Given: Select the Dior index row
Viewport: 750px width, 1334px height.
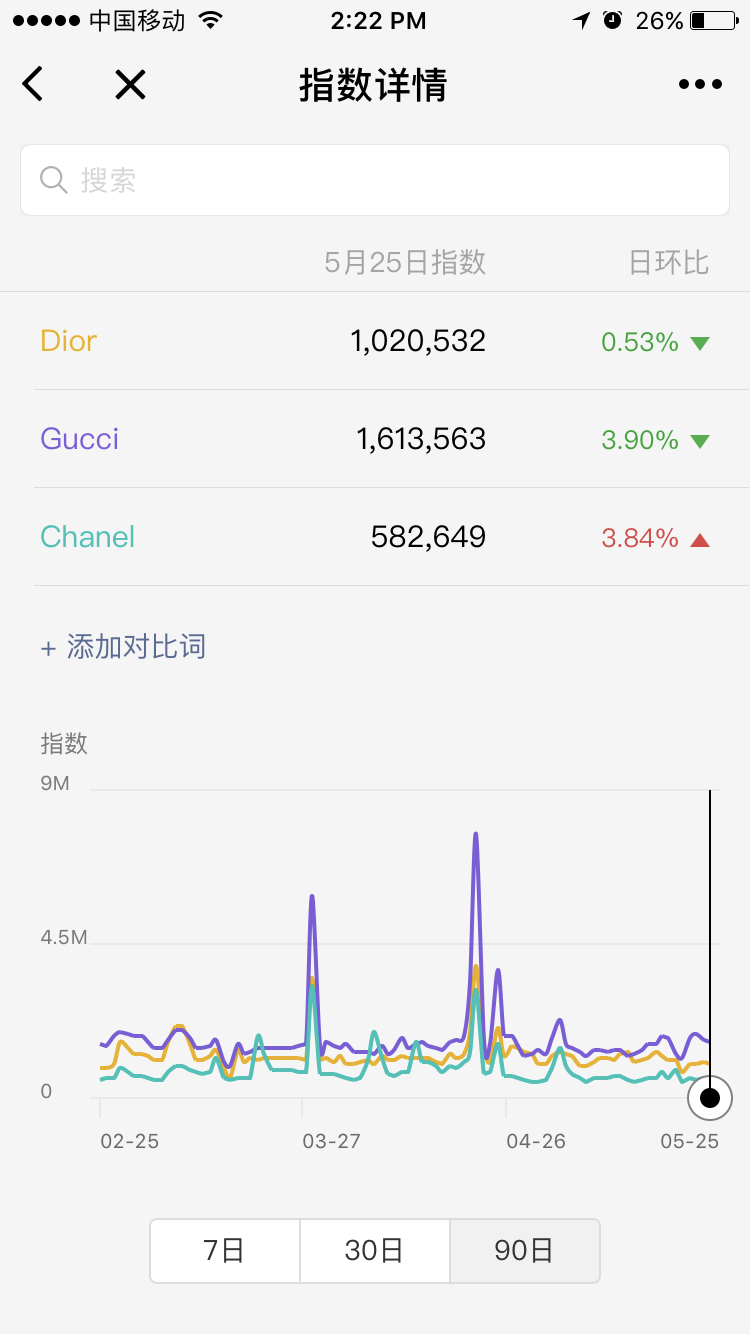Looking at the screenshot, I should tap(375, 341).
